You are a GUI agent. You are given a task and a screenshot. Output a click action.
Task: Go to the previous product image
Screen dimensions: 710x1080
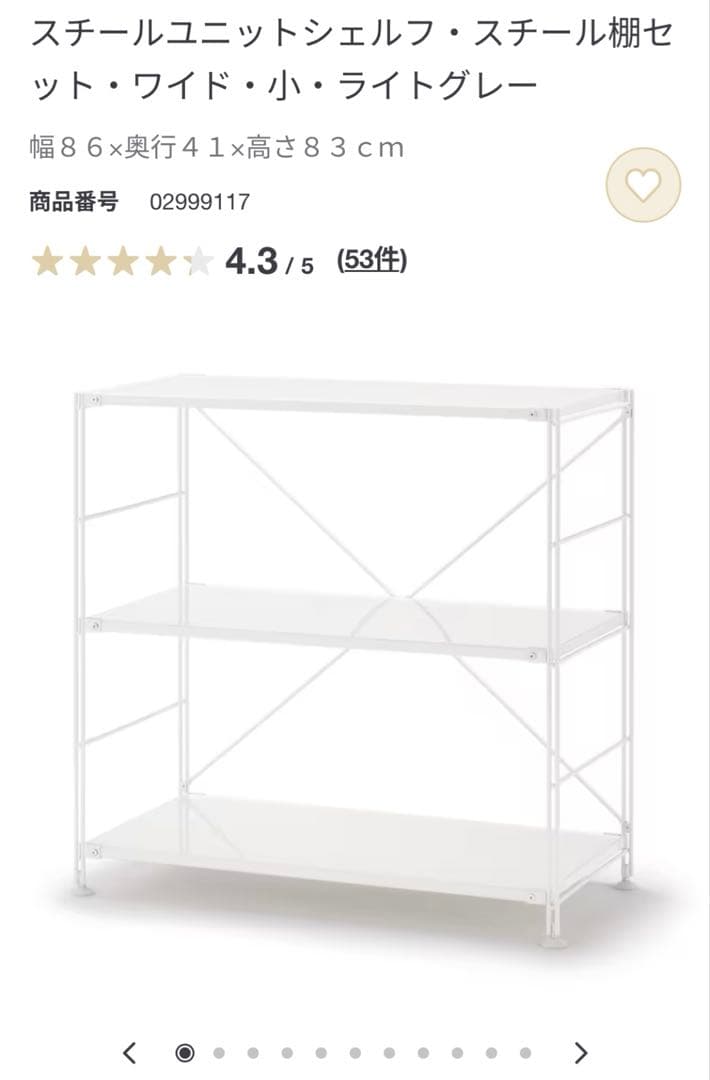coord(129,1052)
